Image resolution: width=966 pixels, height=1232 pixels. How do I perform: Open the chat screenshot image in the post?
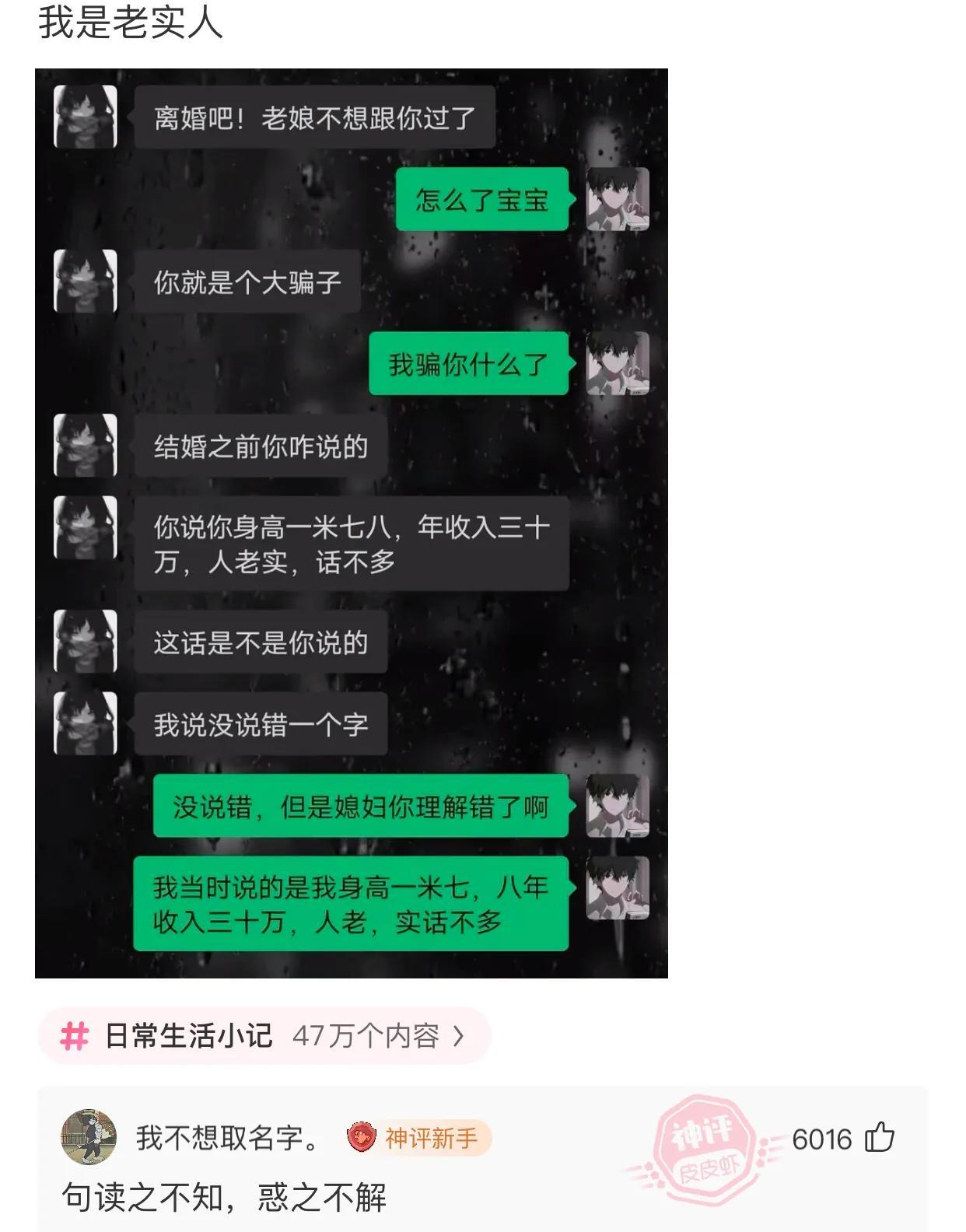[x=351, y=523]
